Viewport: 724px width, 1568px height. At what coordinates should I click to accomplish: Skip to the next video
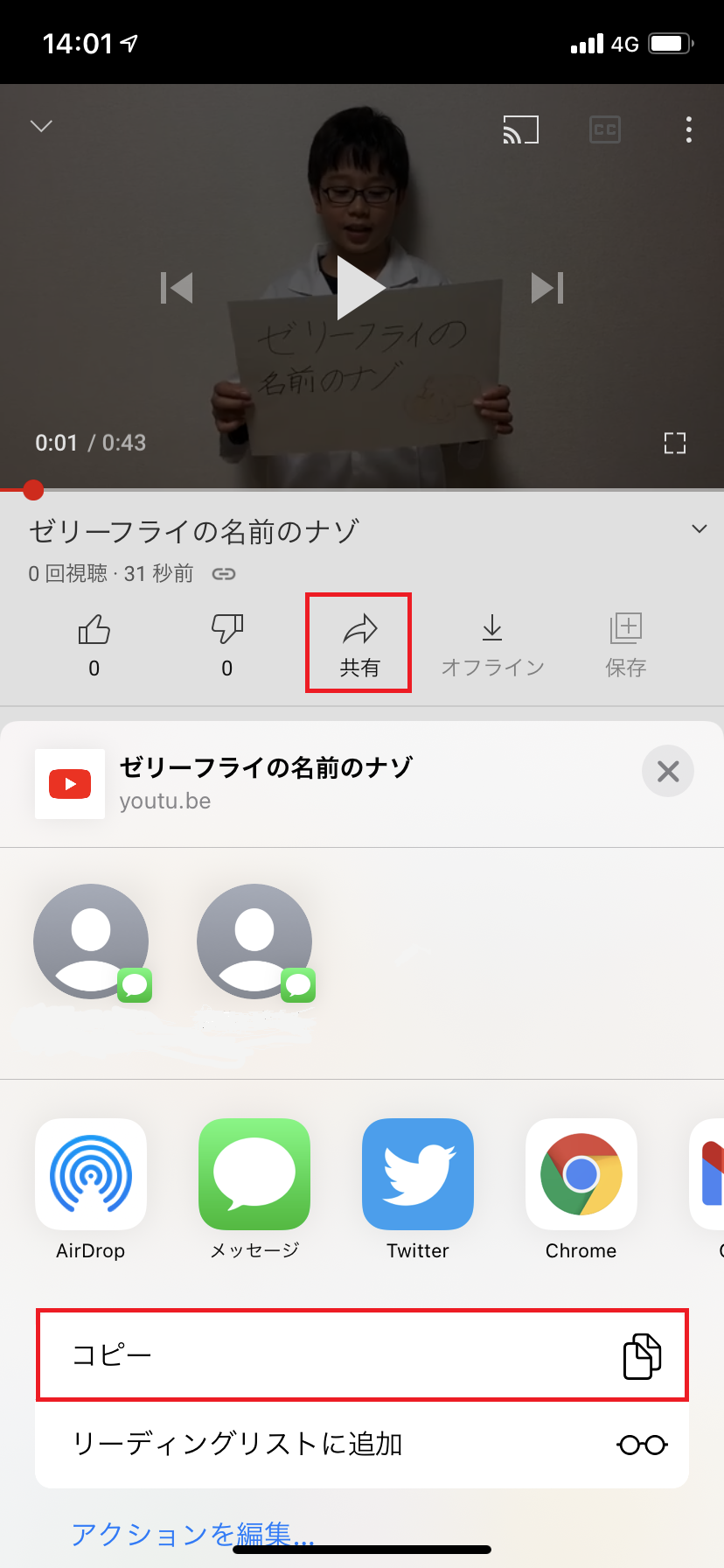pos(547,287)
